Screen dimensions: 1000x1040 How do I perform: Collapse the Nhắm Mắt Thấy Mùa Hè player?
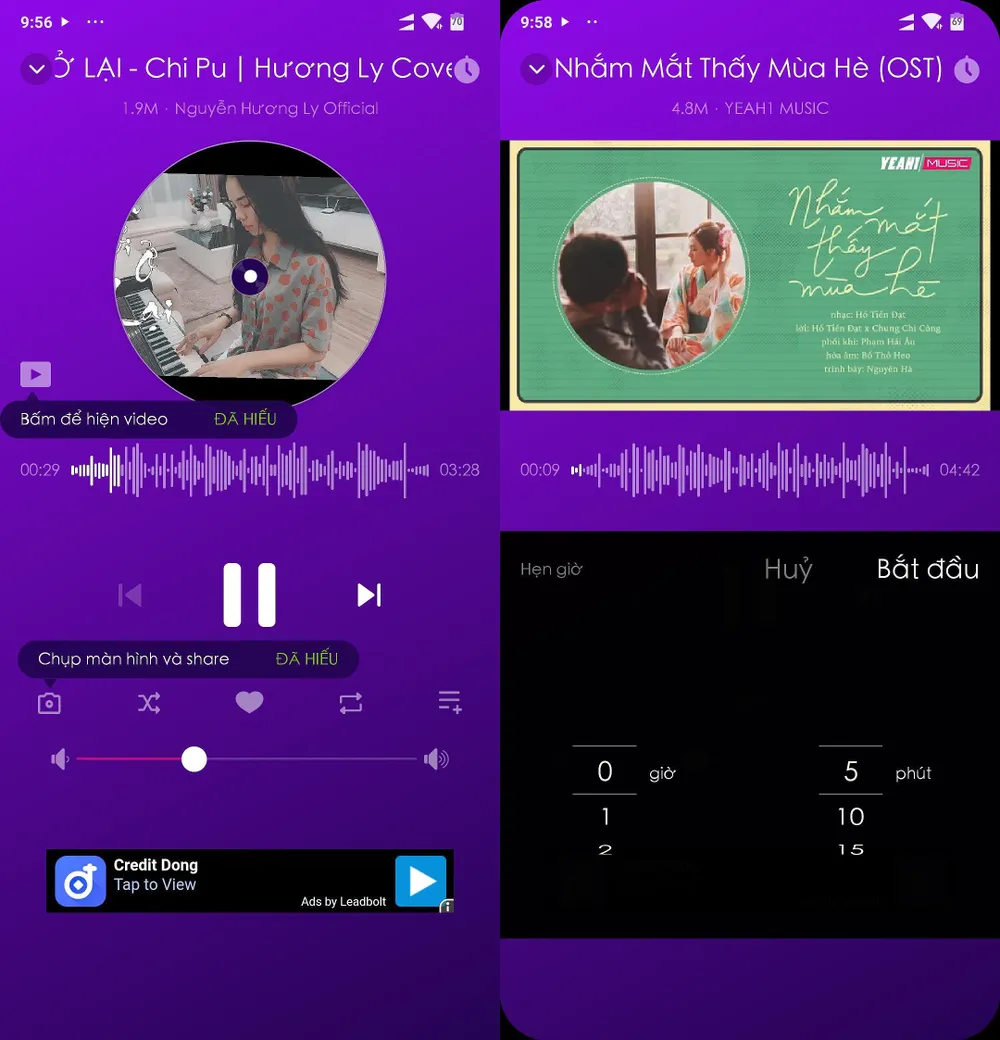536,69
